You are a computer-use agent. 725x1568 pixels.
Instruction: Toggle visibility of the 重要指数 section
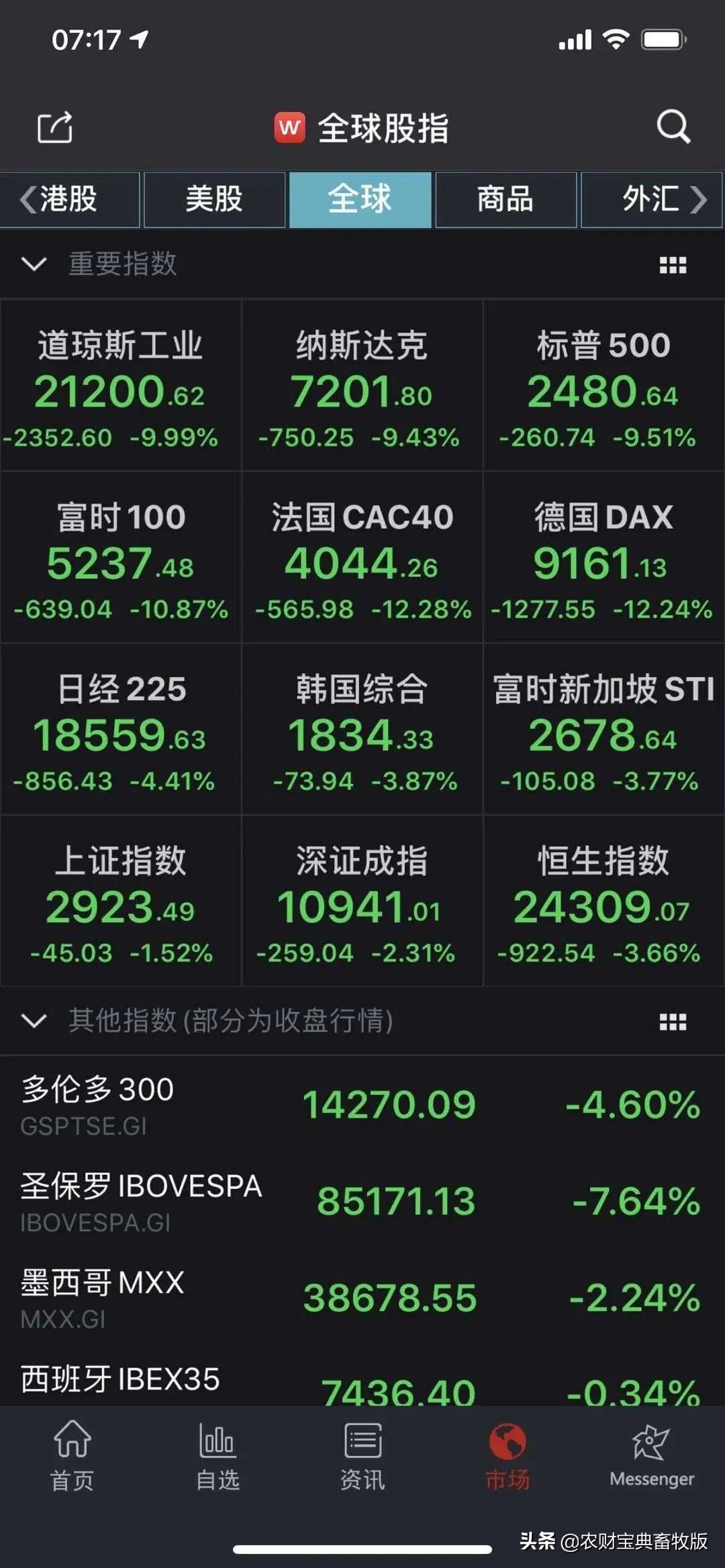coord(35,264)
